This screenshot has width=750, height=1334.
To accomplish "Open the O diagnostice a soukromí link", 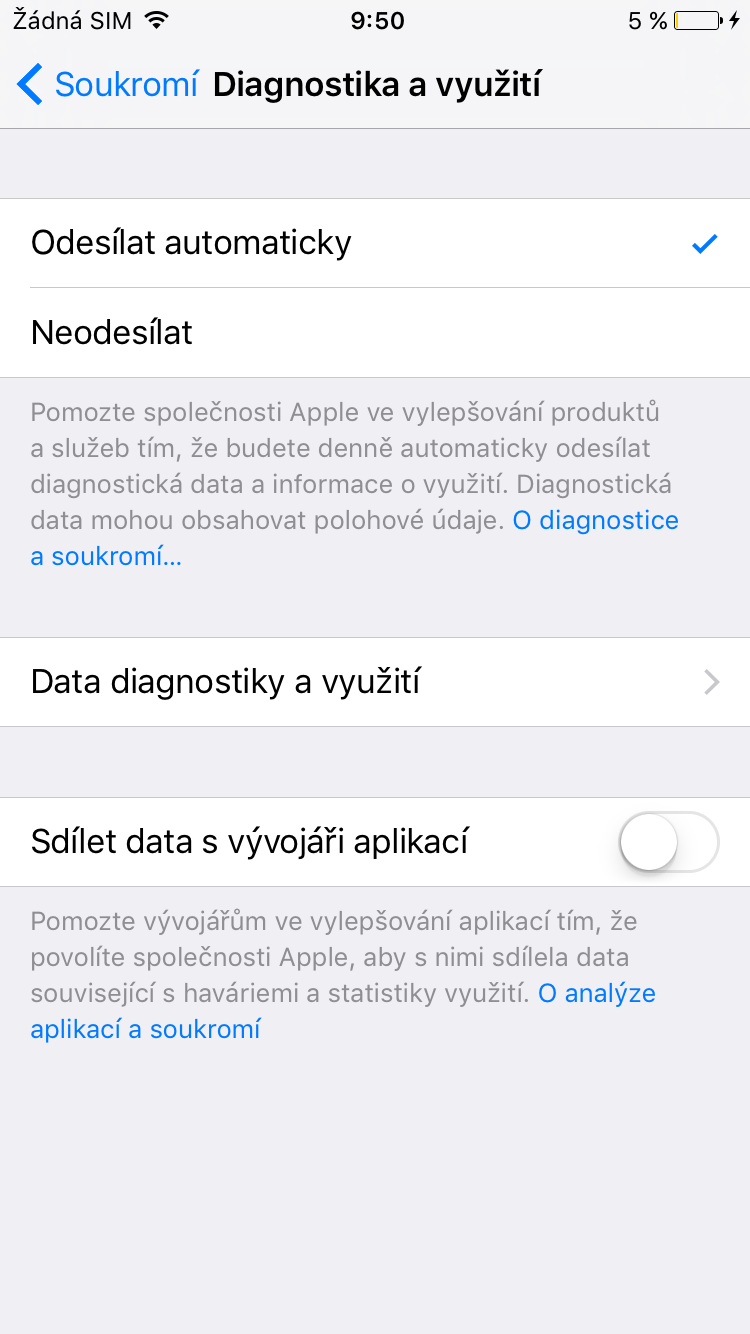I will pos(595,521).
